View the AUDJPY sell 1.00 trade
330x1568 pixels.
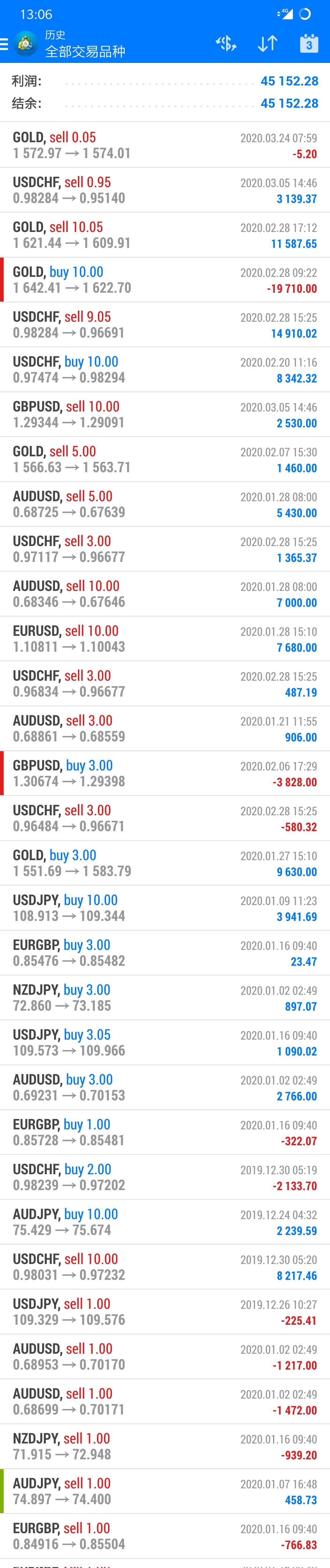[x=165, y=1491]
